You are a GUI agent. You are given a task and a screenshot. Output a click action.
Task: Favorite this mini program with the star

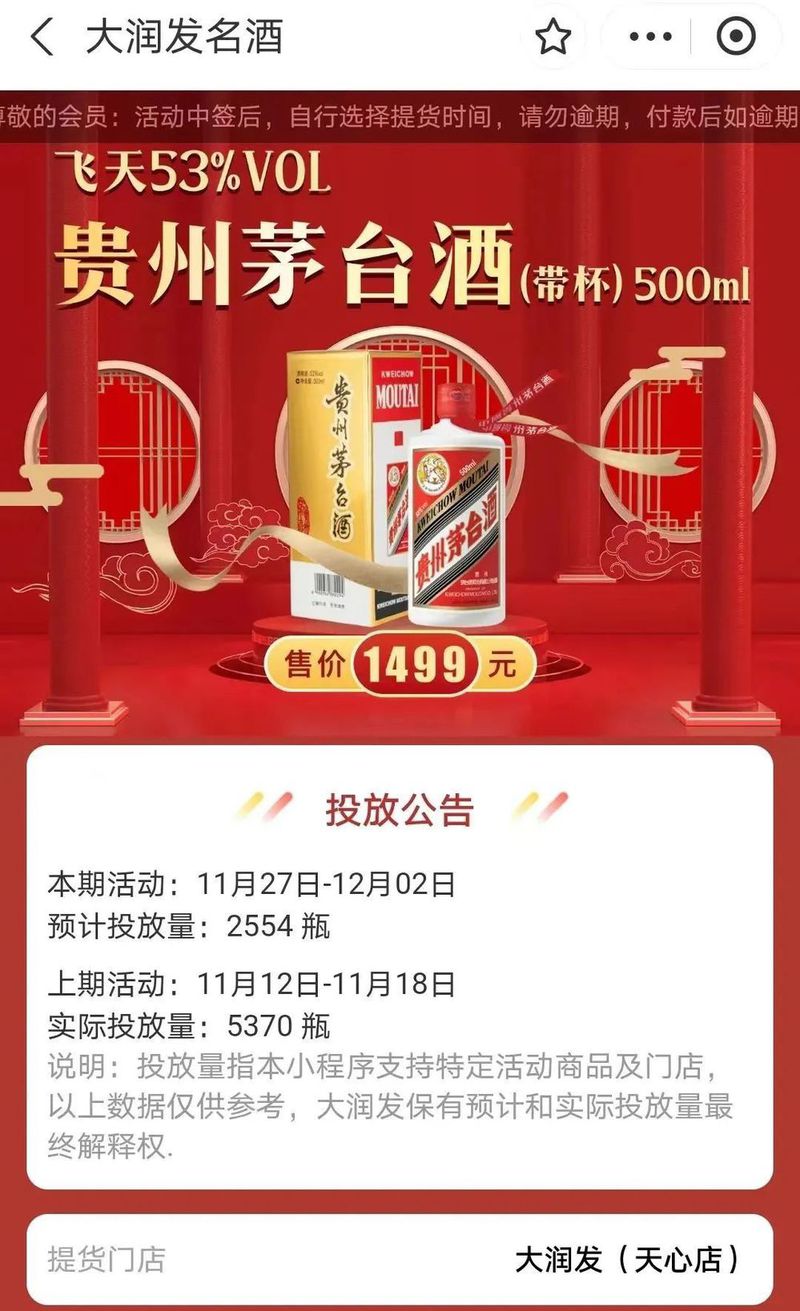click(552, 38)
